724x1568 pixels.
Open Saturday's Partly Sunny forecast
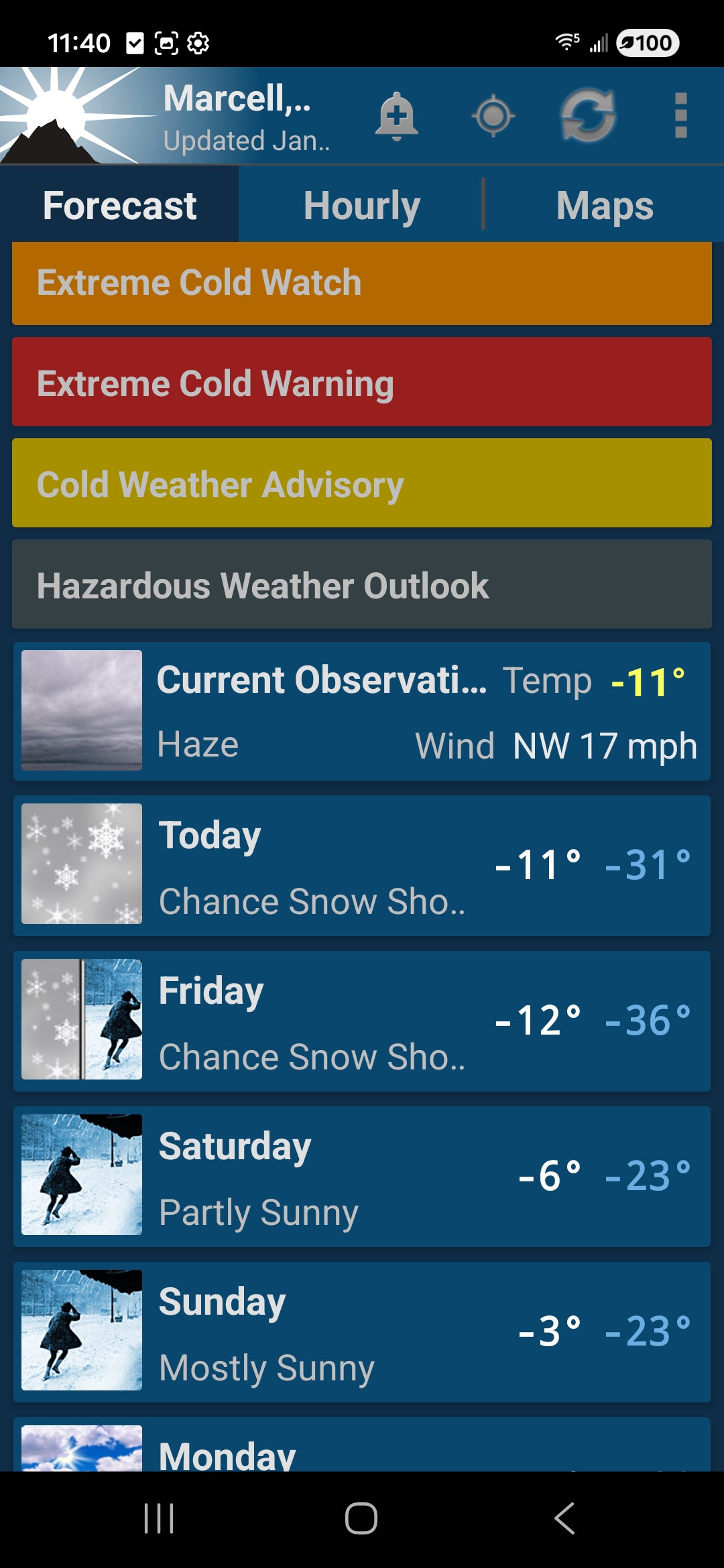pyautogui.click(x=362, y=1177)
